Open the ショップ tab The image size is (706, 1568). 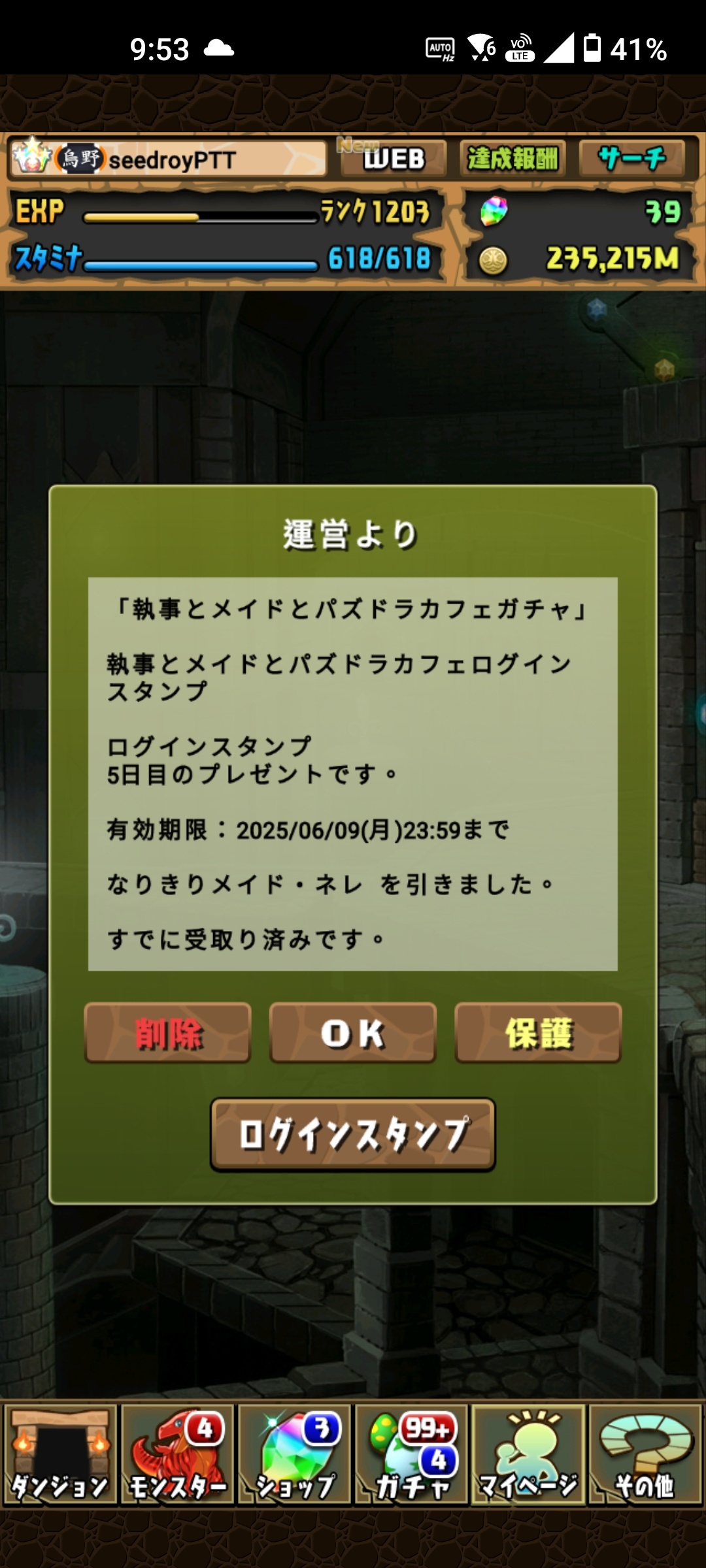(294, 1454)
